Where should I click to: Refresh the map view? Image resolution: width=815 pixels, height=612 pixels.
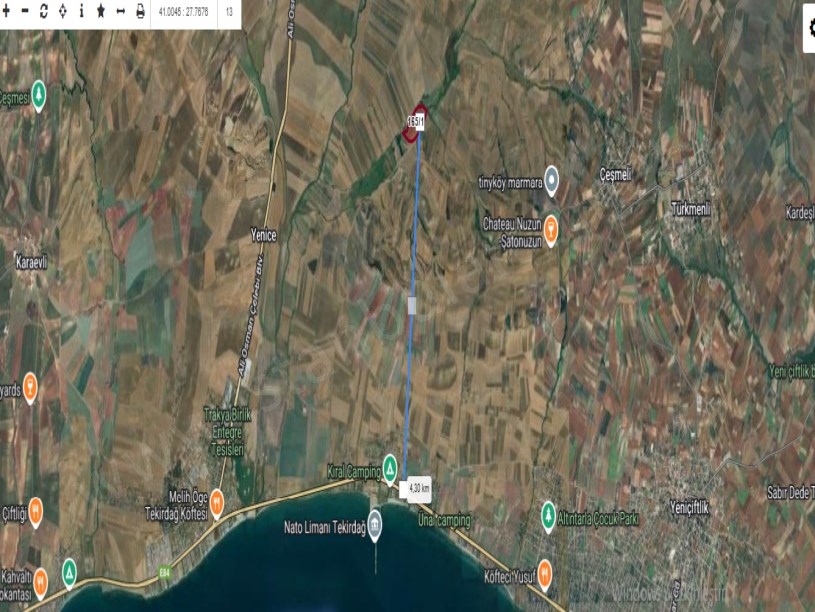click(x=44, y=13)
